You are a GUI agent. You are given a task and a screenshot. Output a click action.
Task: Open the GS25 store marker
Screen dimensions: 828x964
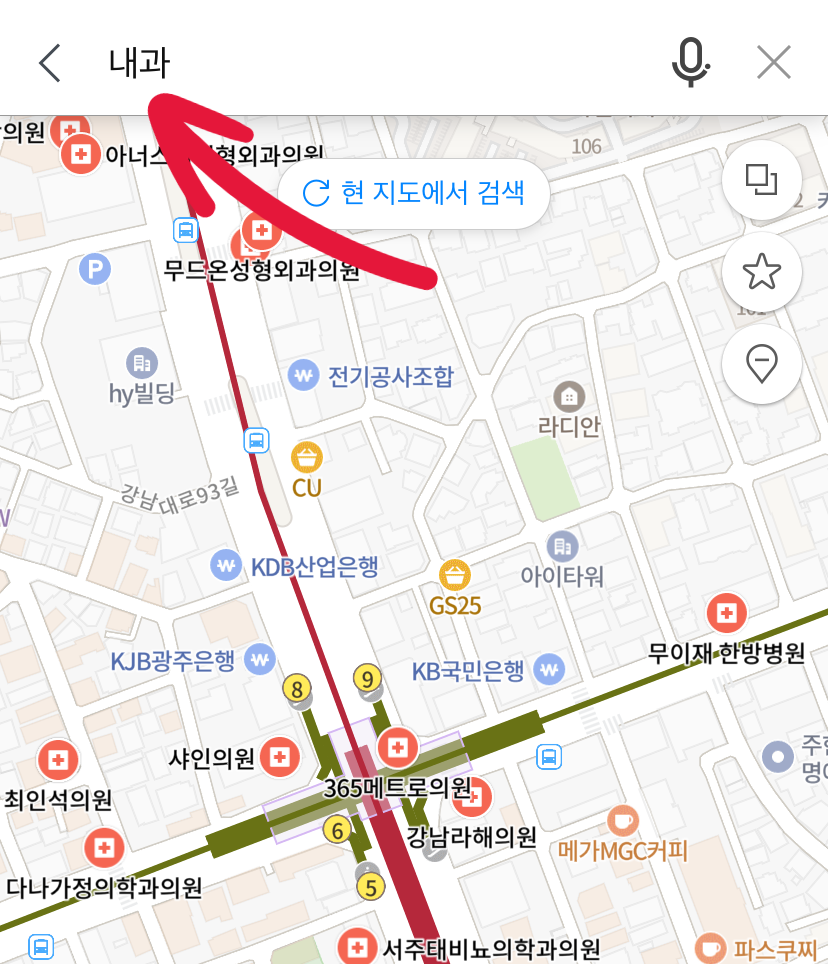(x=456, y=576)
